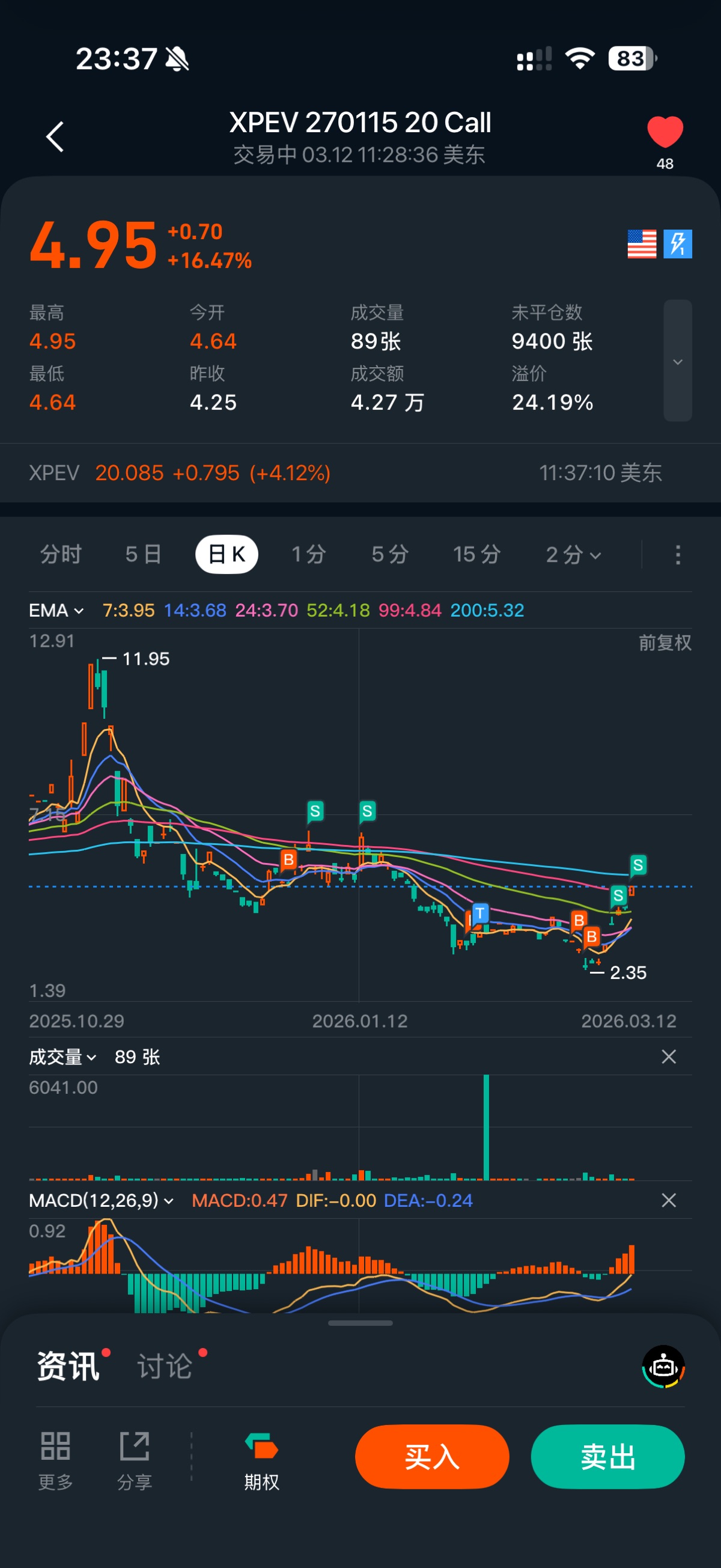Open the 2分 interval dropdown
Image resolution: width=721 pixels, height=1568 pixels.
point(573,555)
